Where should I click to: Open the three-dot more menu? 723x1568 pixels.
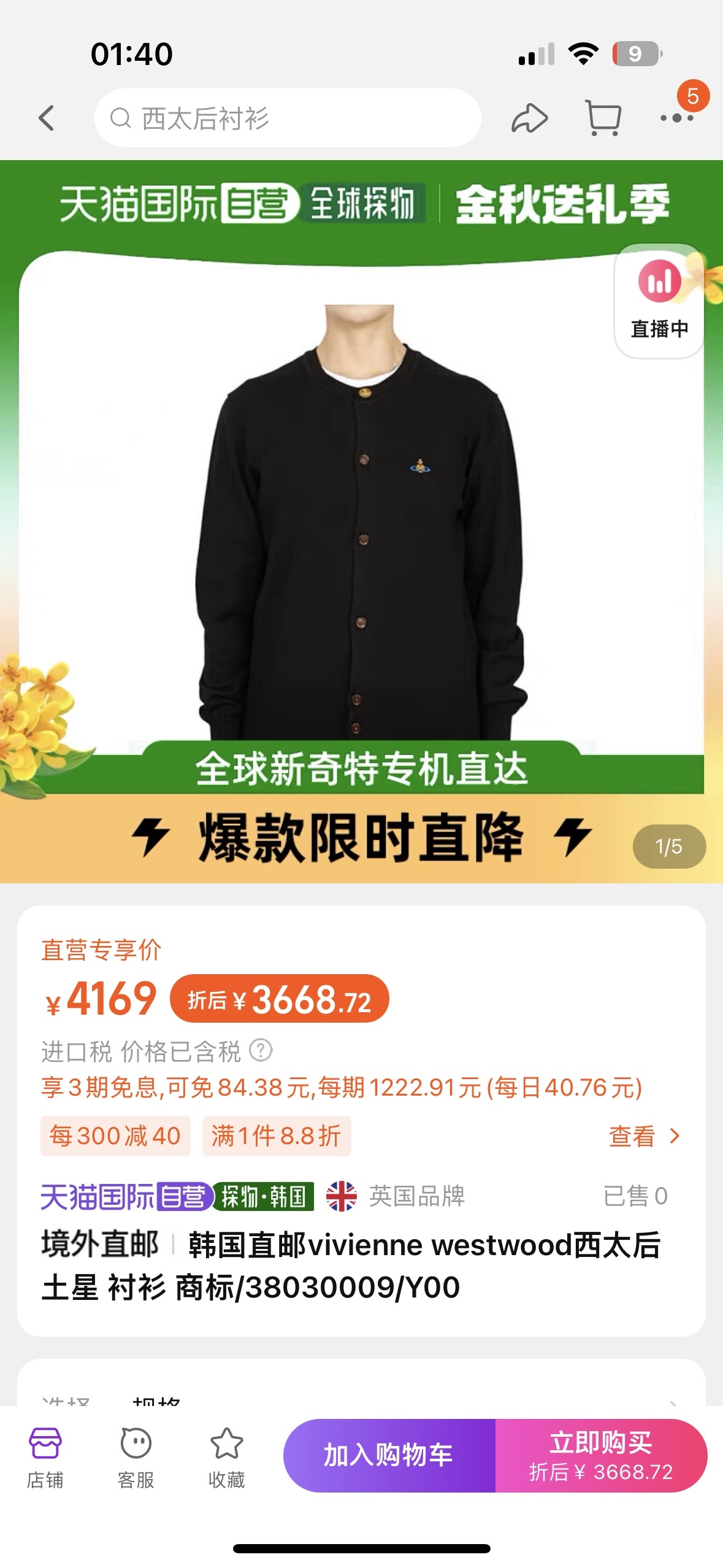tap(676, 118)
